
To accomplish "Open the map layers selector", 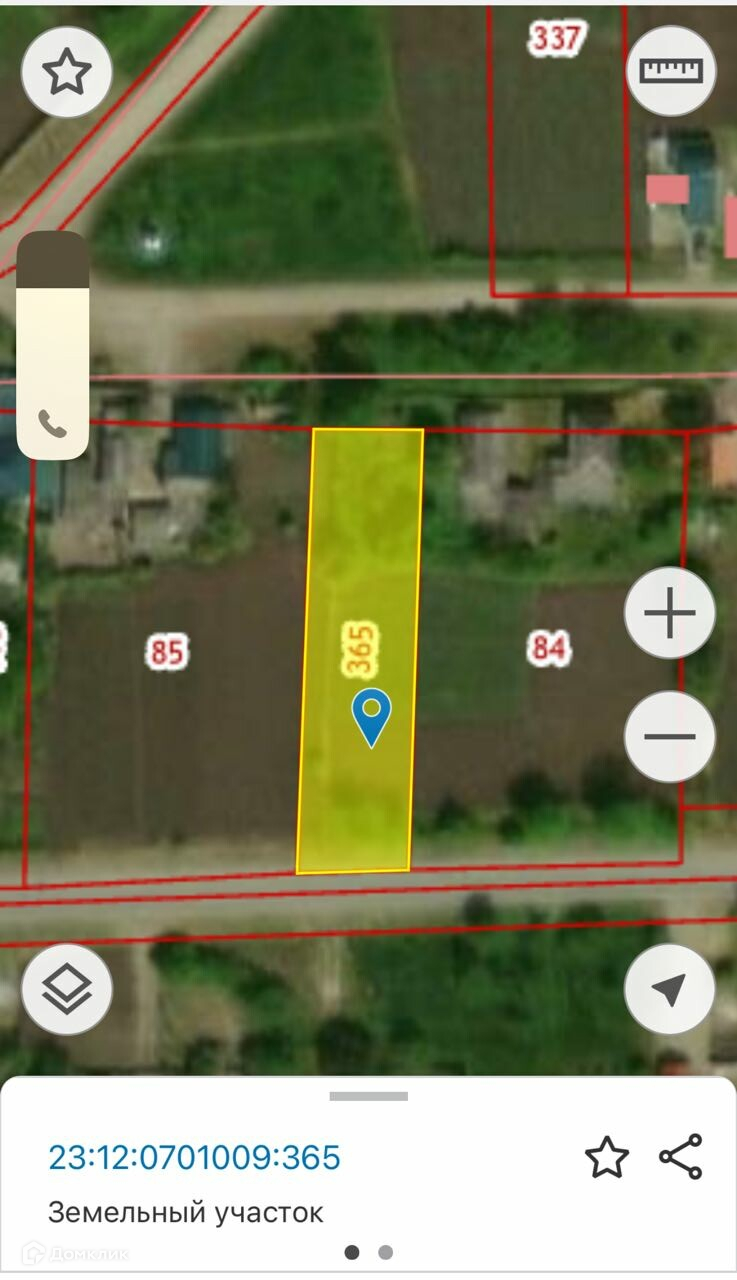I will [67, 989].
